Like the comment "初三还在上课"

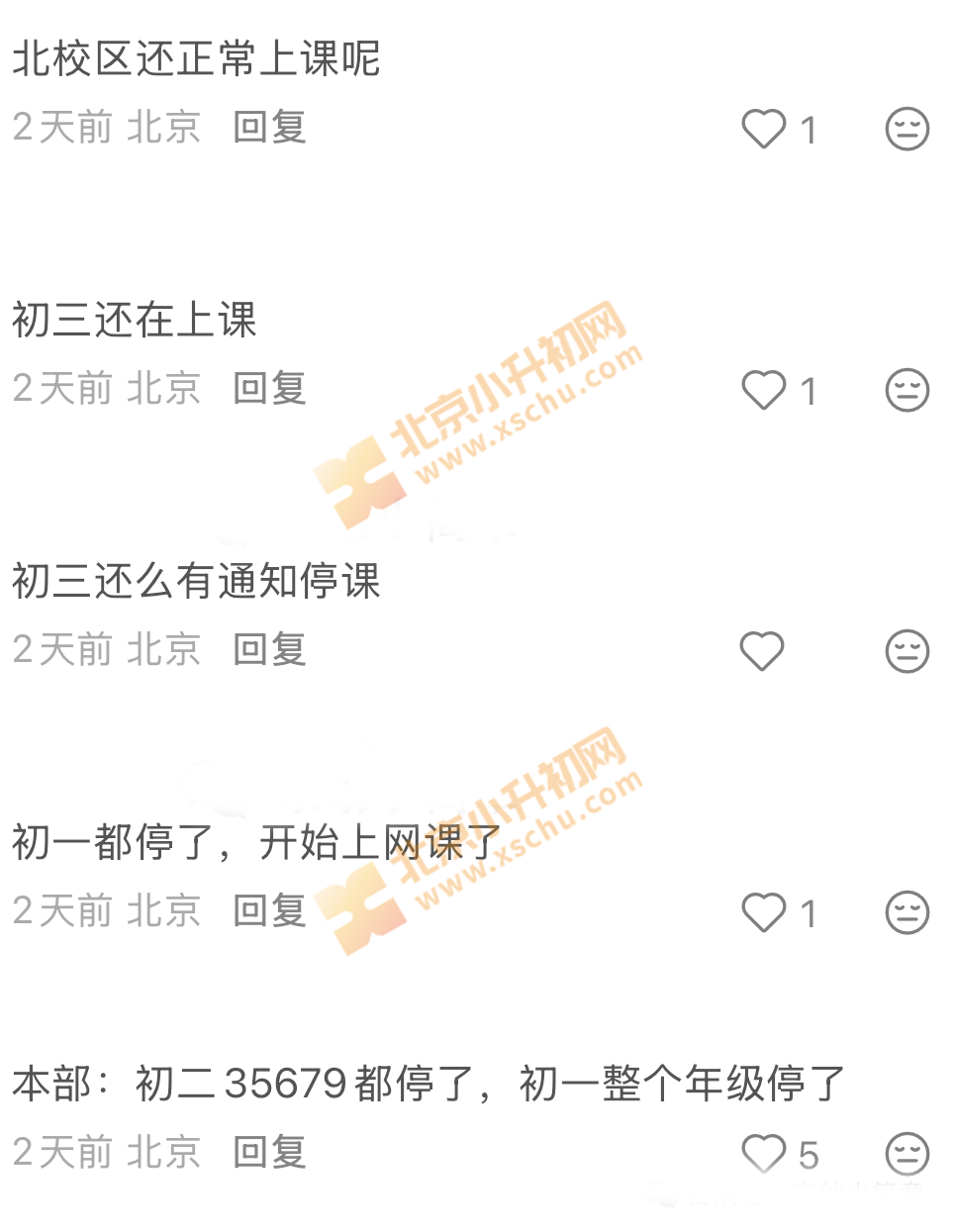tap(763, 390)
